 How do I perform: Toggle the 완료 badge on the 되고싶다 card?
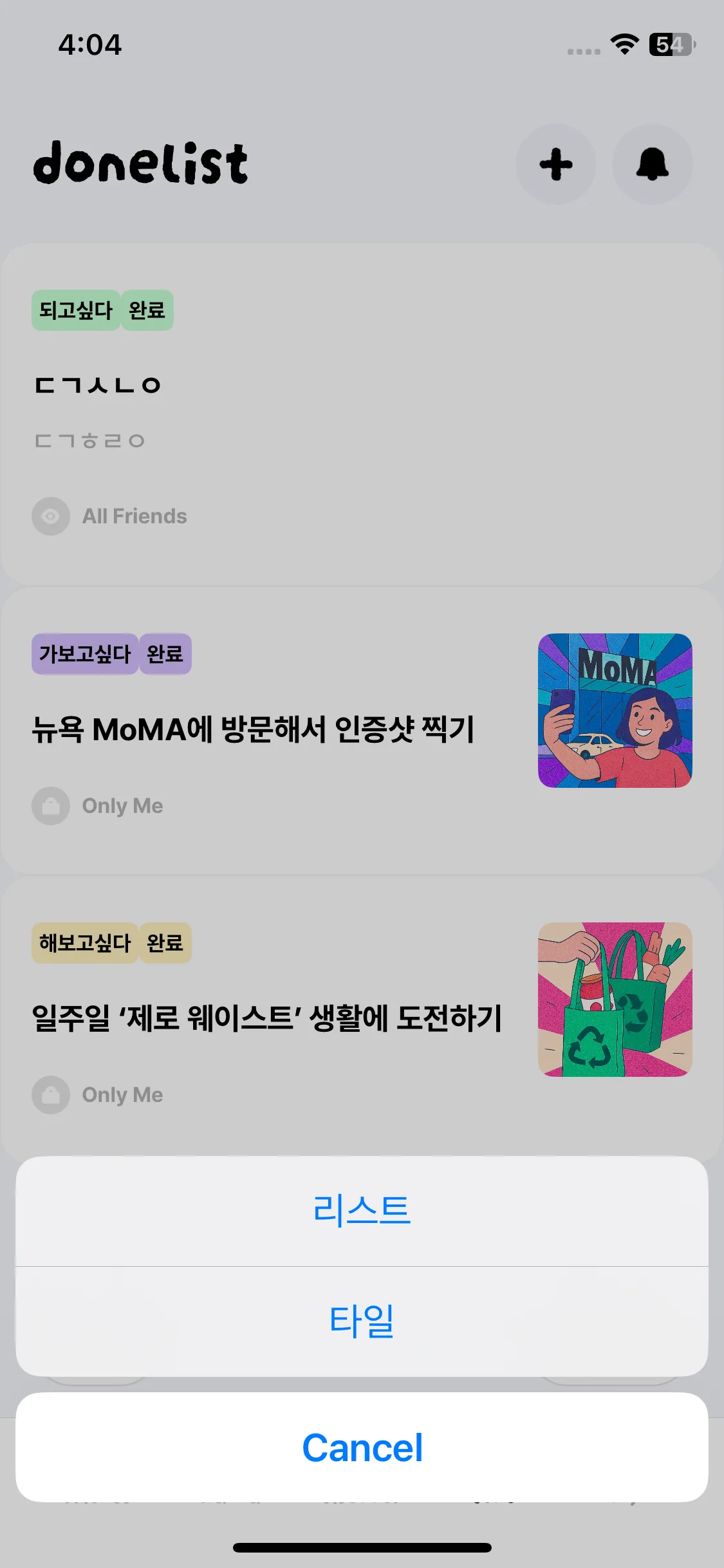(x=147, y=310)
